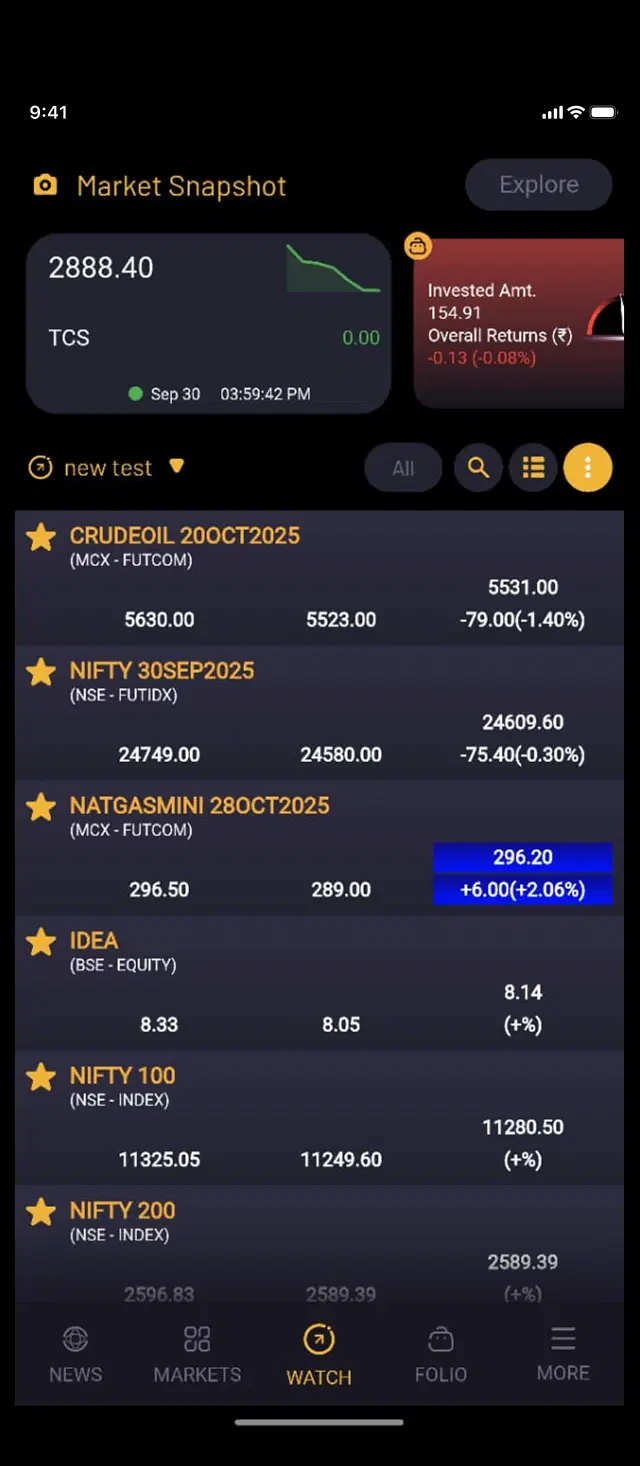
Task: Select the Watch tab
Action: pos(319,1354)
